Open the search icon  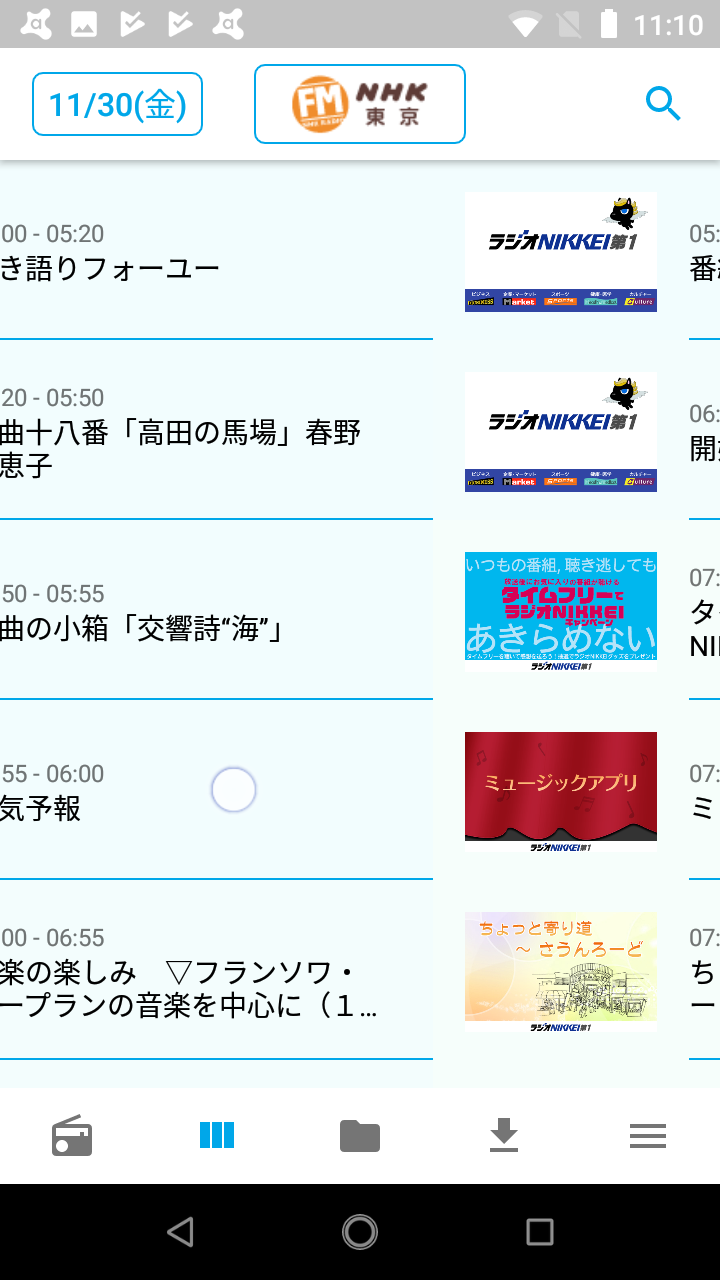pos(664,103)
